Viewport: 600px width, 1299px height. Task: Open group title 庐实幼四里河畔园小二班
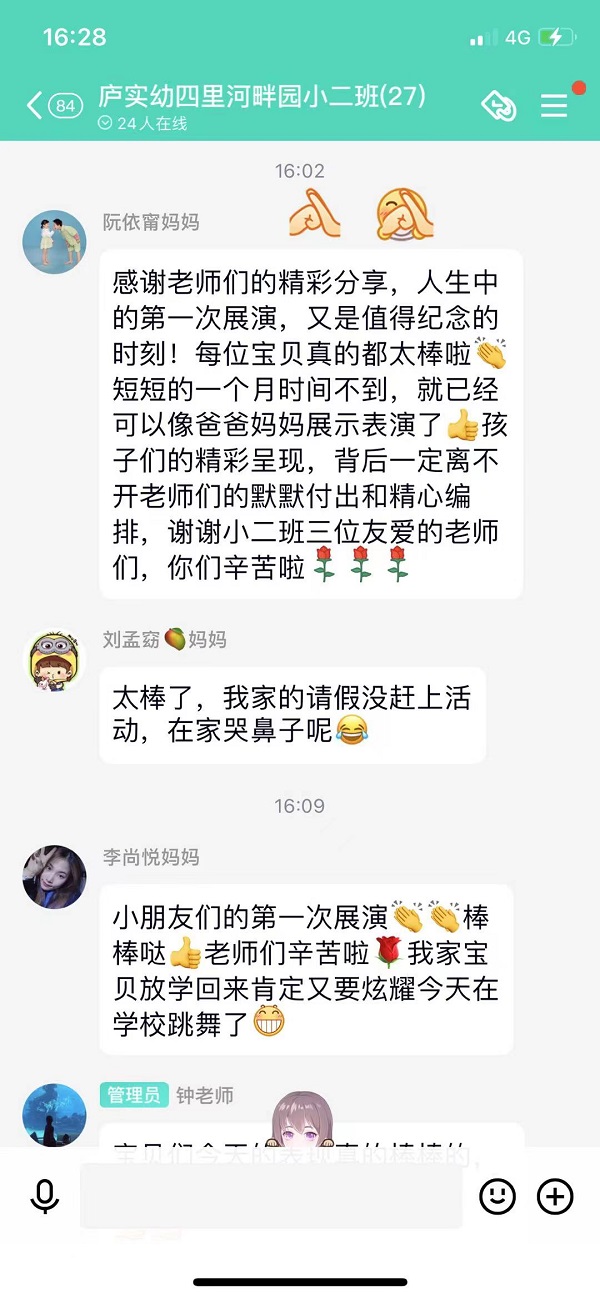[262, 96]
